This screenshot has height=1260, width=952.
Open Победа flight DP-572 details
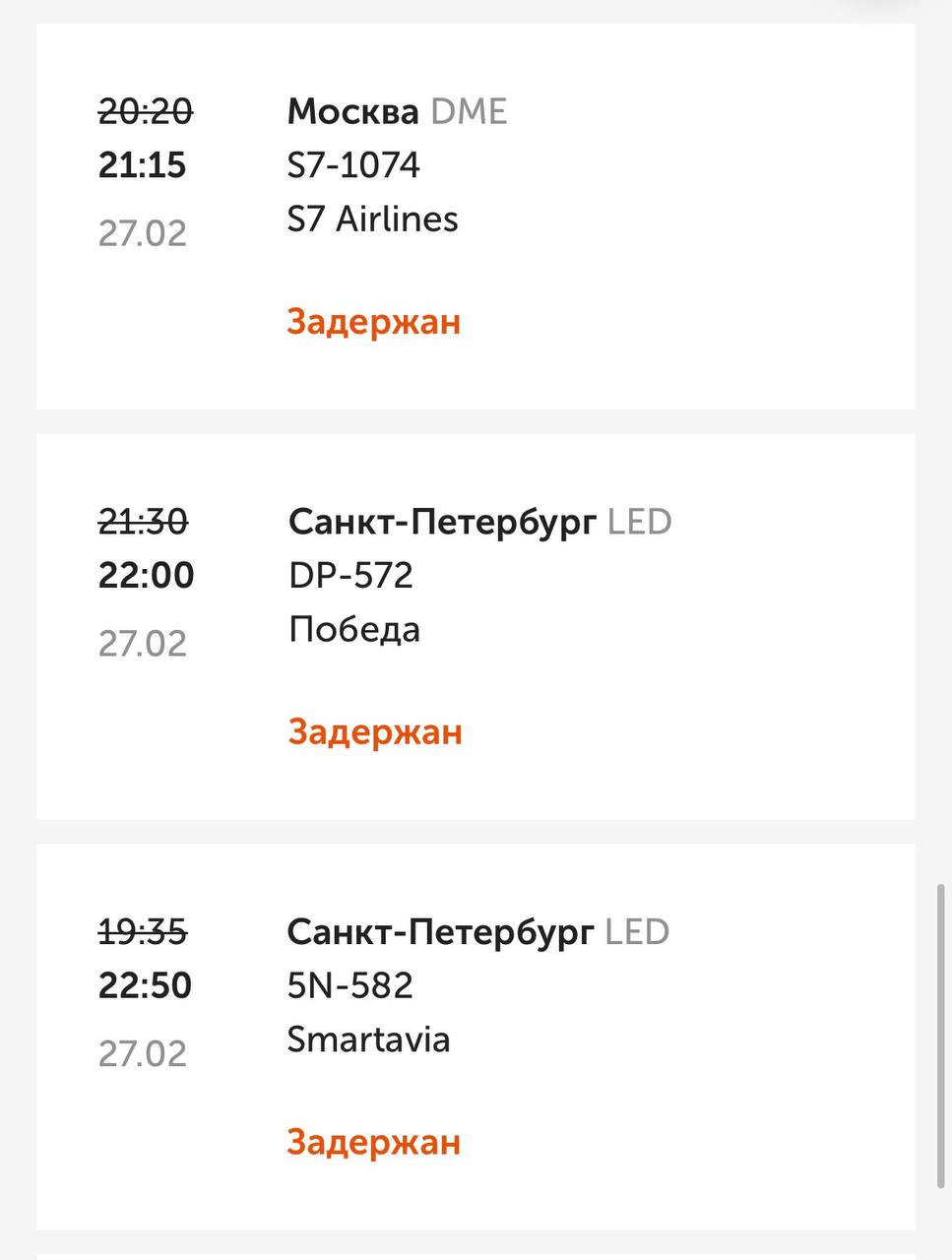476,626
